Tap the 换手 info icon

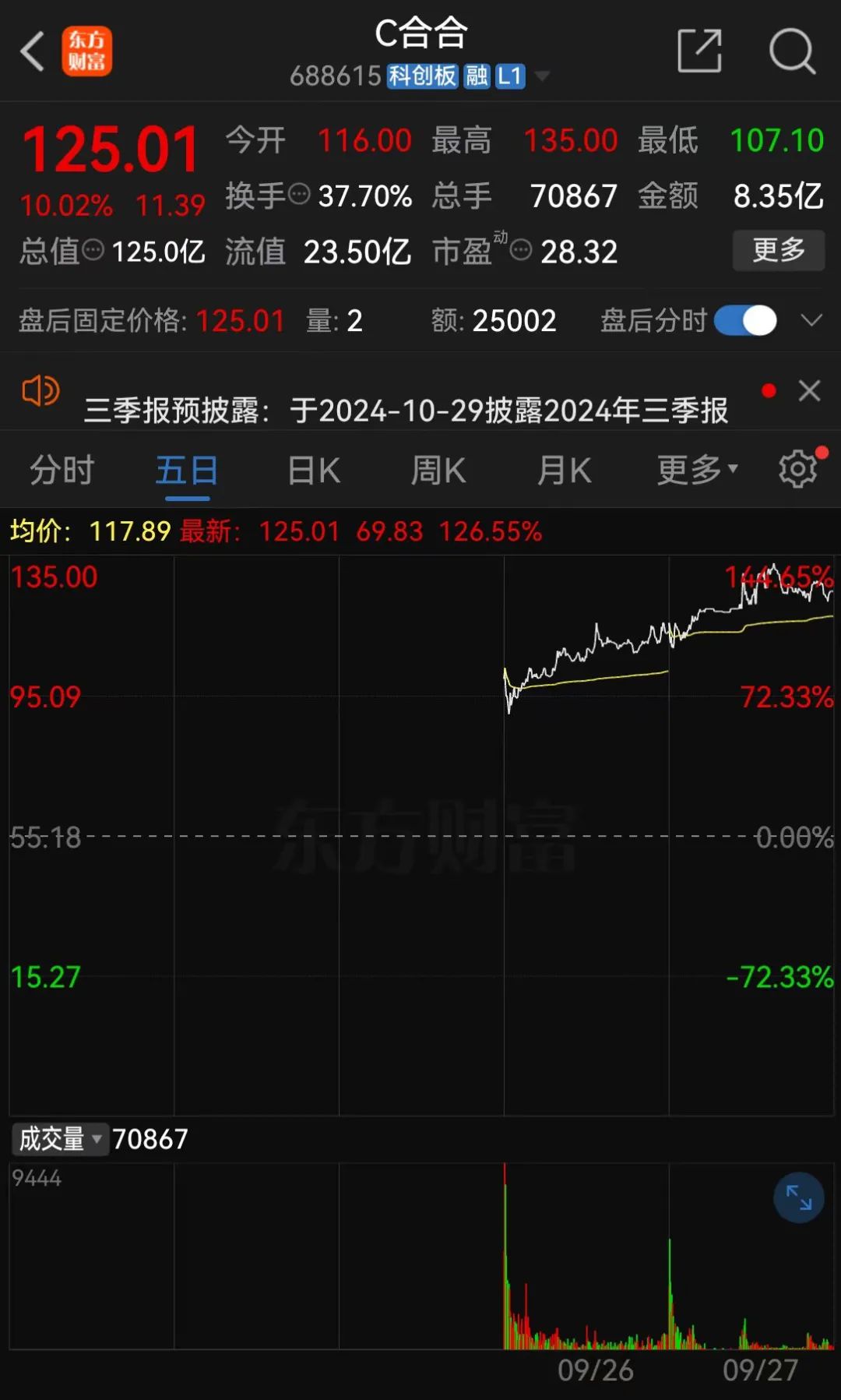coord(299,194)
